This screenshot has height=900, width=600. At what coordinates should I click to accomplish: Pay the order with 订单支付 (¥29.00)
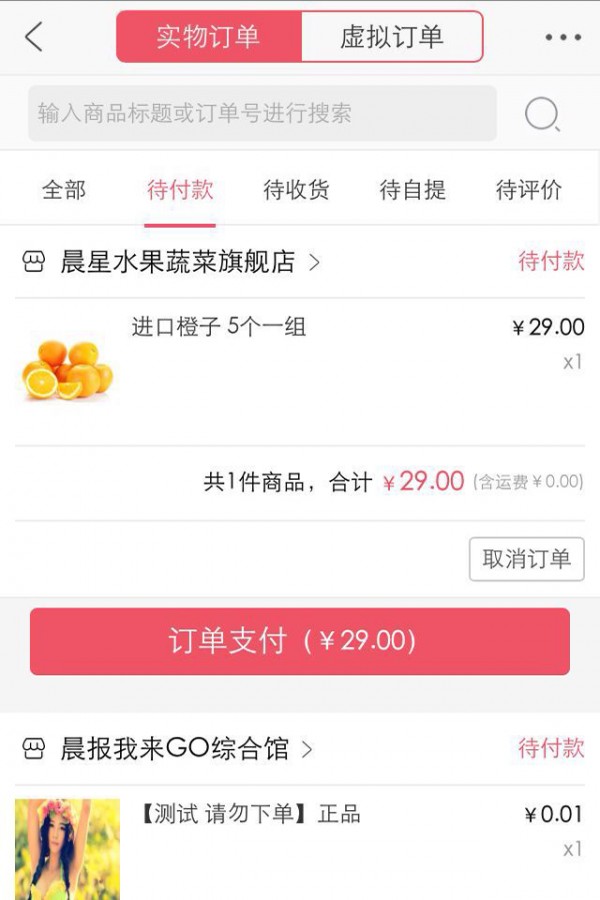tap(300, 641)
